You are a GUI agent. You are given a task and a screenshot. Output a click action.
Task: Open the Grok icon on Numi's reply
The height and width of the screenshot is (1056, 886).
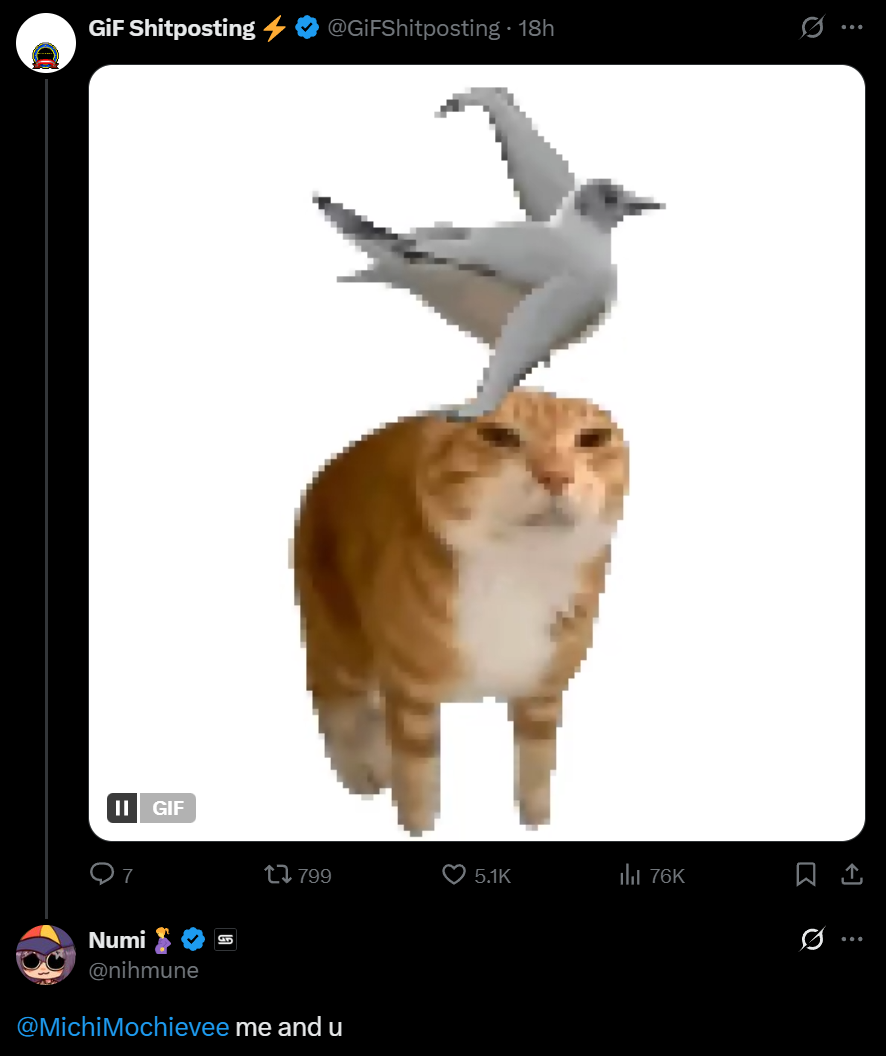coord(812,939)
